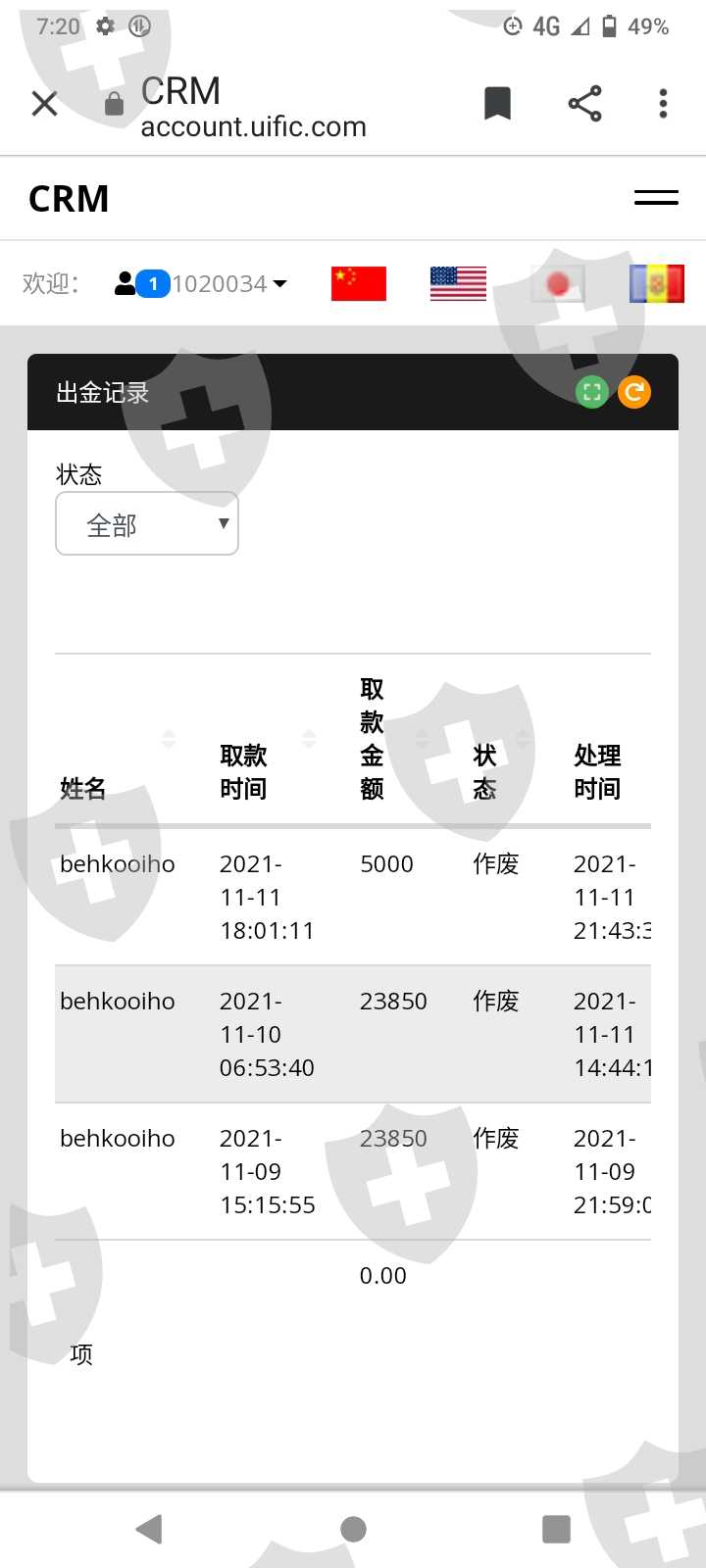Sort the table by 取款金额 column

[394, 739]
